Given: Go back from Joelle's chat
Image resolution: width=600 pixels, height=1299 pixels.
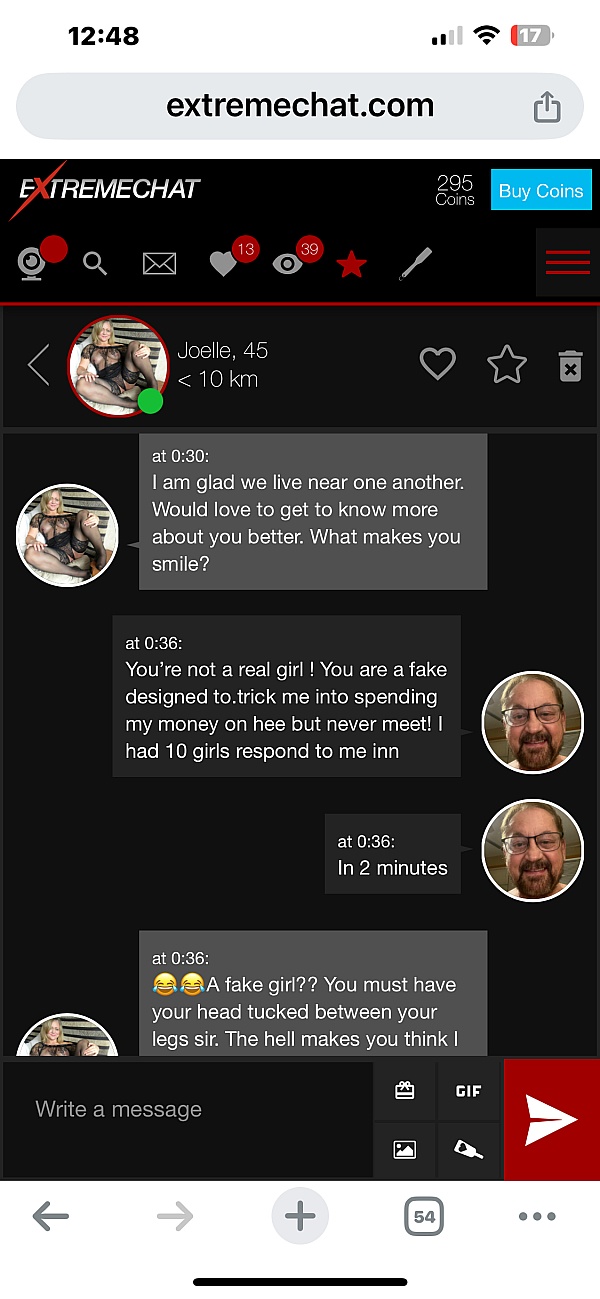Looking at the screenshot, I should pyautogui.click(x=39, y=365).
